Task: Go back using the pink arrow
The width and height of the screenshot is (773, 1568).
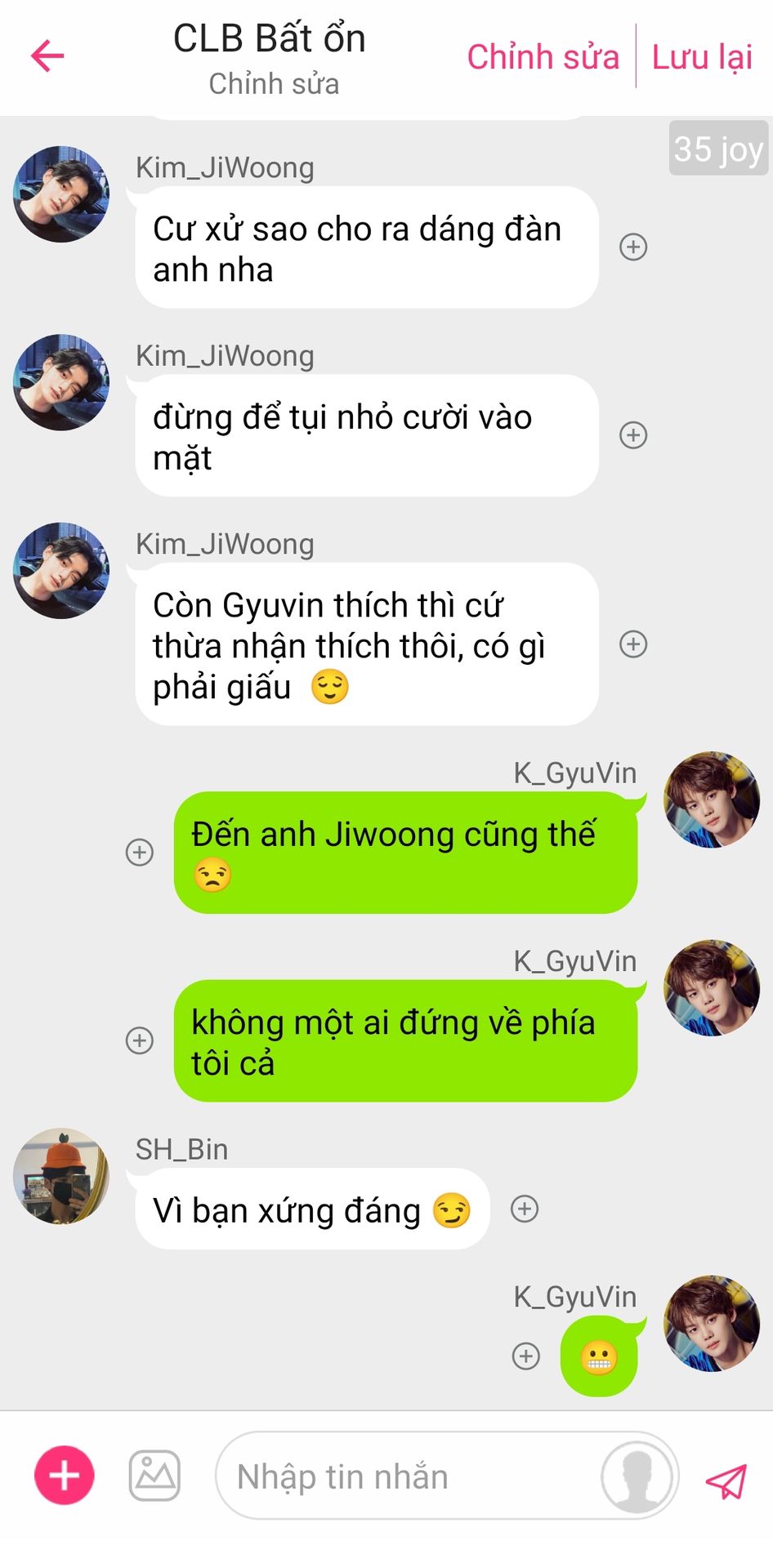Action: point(47,56)
